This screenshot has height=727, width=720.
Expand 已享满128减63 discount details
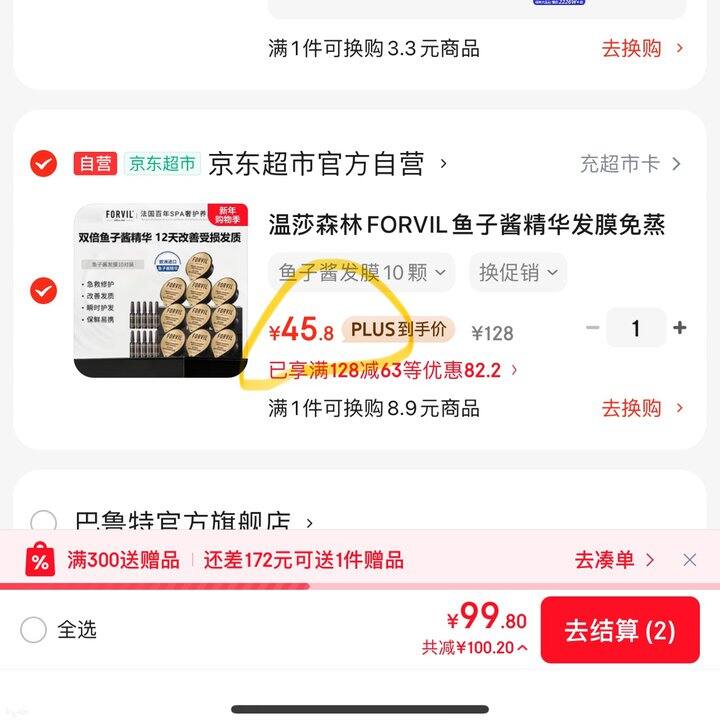[400, 368]
